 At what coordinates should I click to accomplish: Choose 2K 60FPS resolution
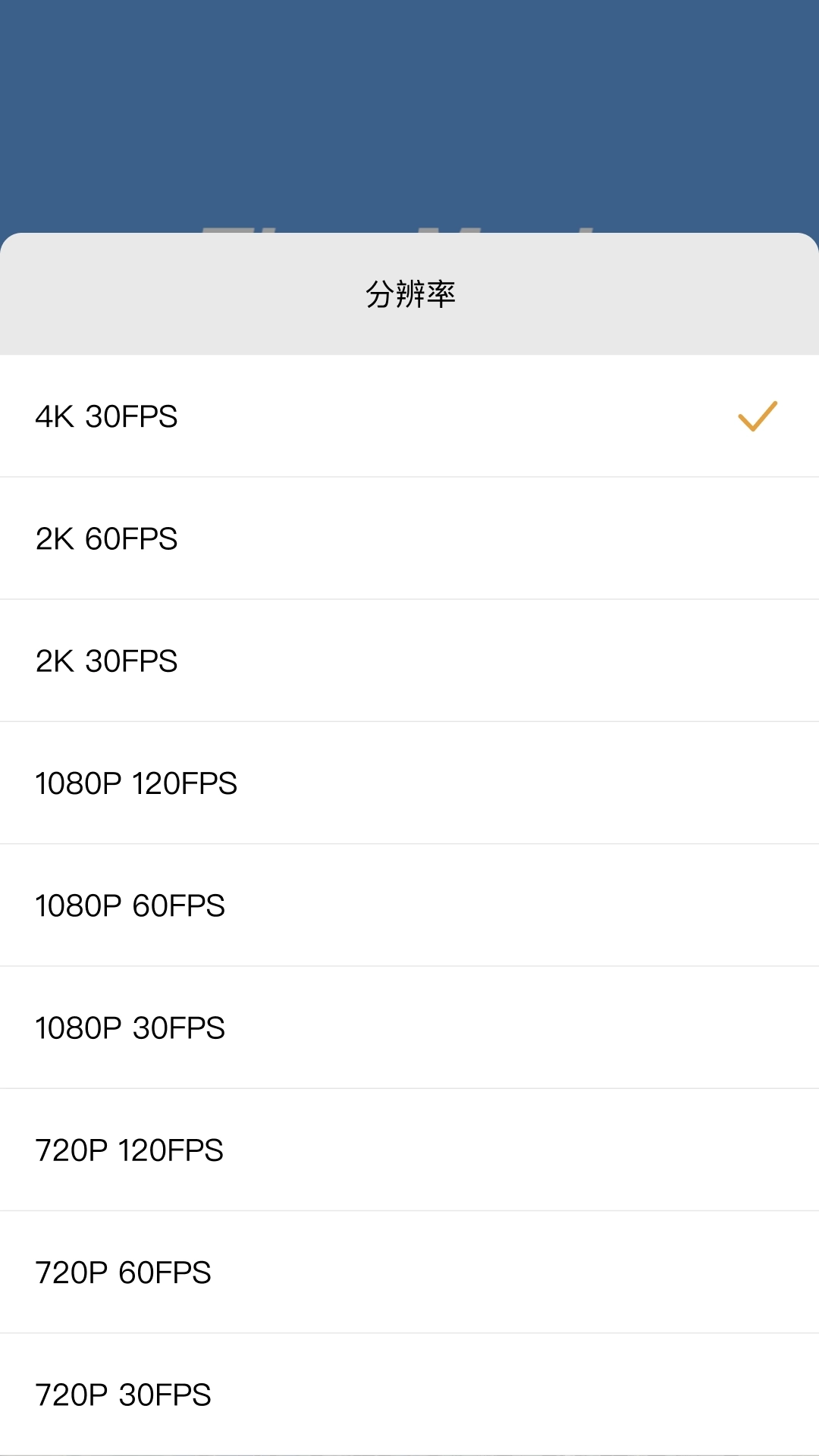tap(409, 538)
